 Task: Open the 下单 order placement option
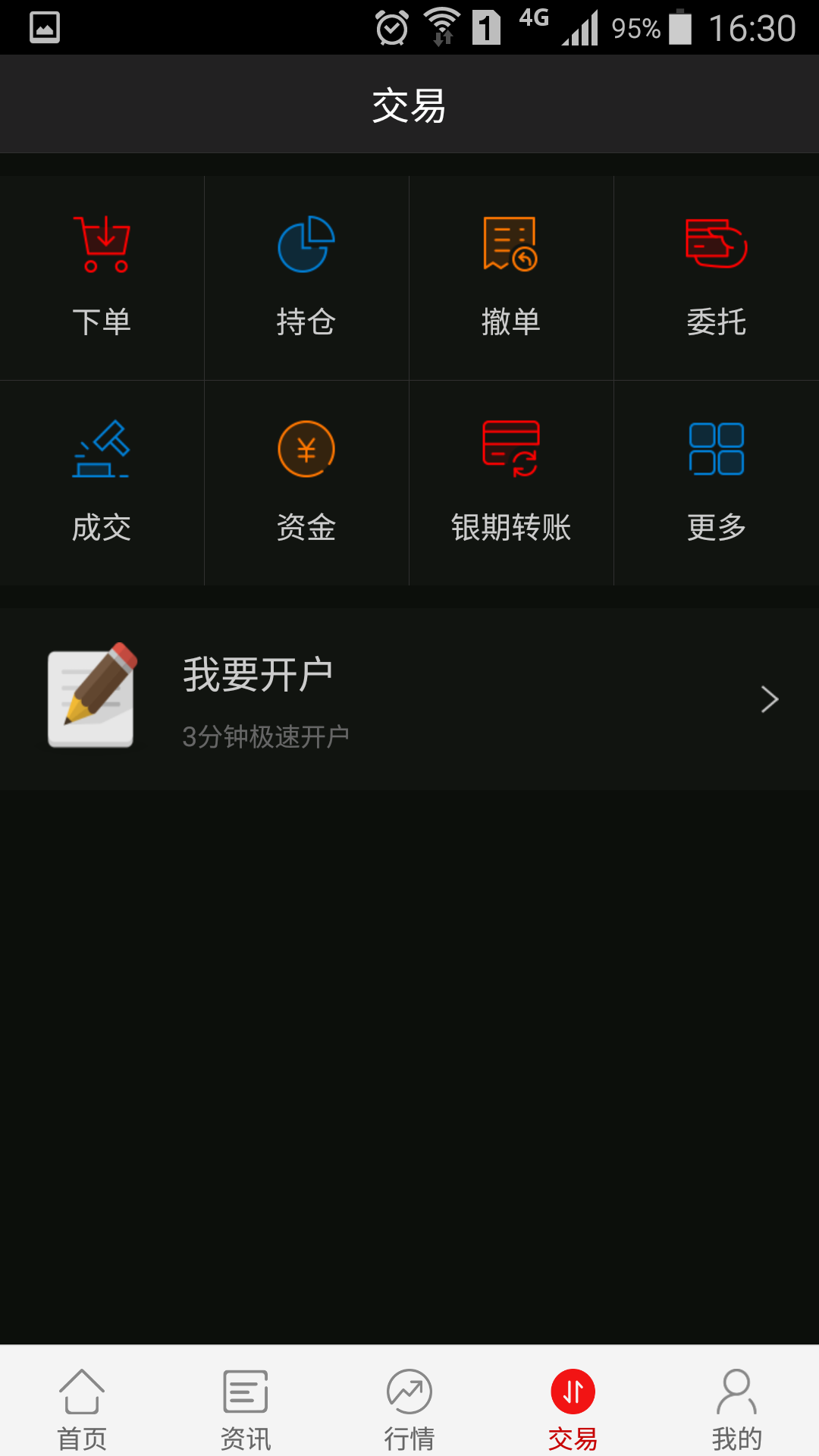coord(102,278)
